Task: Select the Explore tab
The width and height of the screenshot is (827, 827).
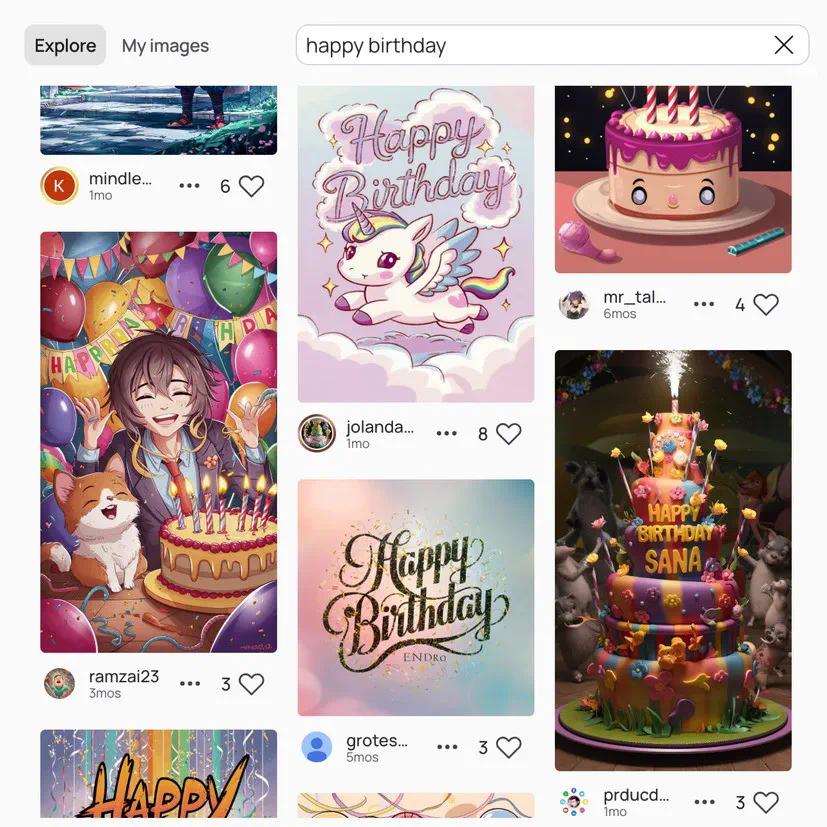Action: click(65, 45)
